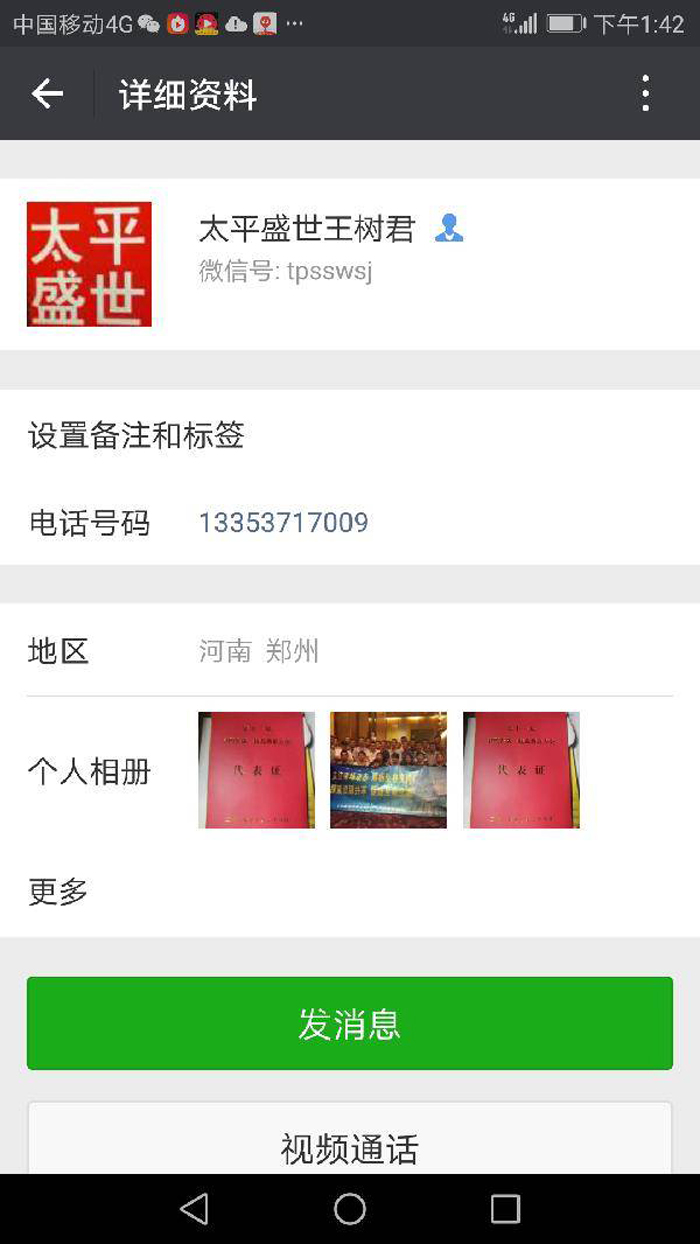Open the three-dot overflow menu

point(645,94)
